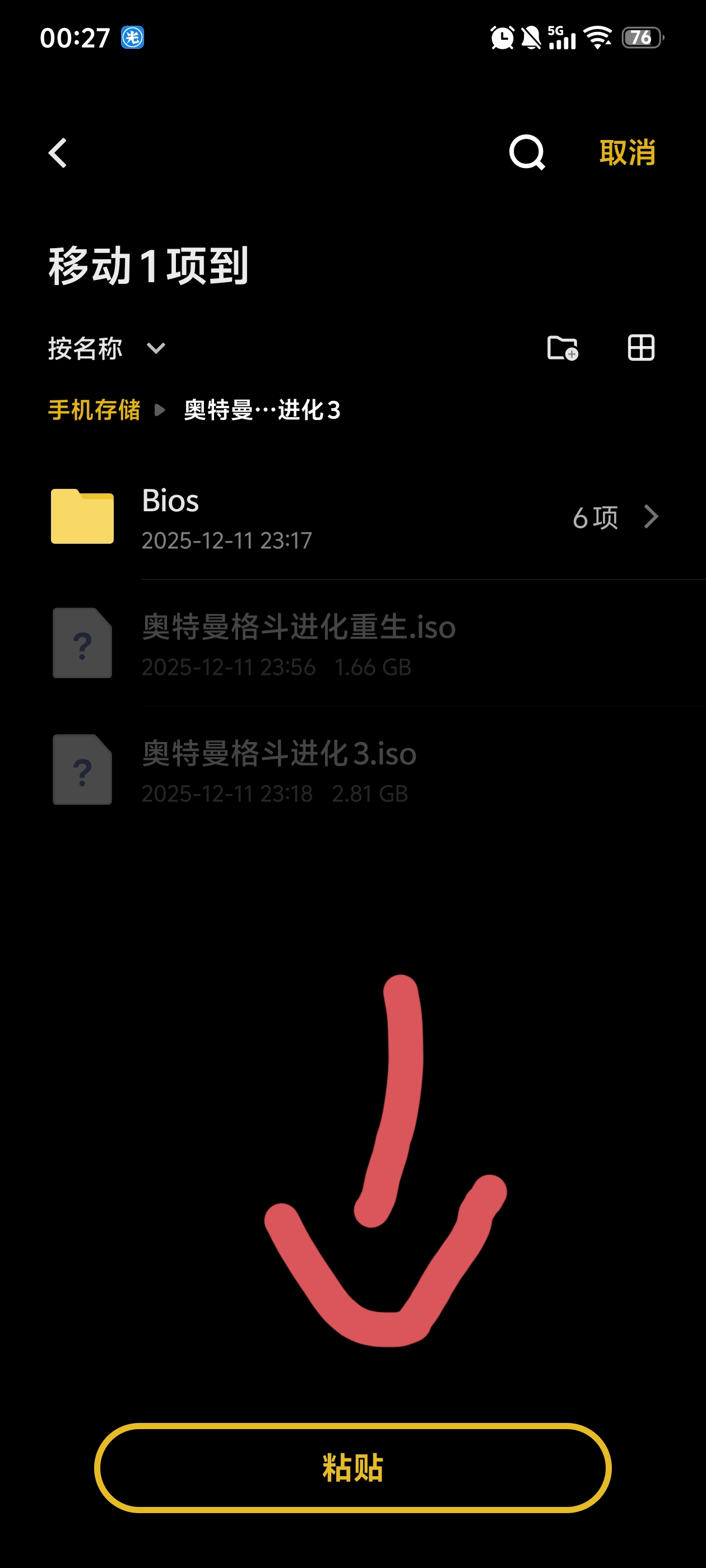The image size is (706, 1568).
Task: Tap the 粘贴 paste button
Action: (x=352, y=1467)
